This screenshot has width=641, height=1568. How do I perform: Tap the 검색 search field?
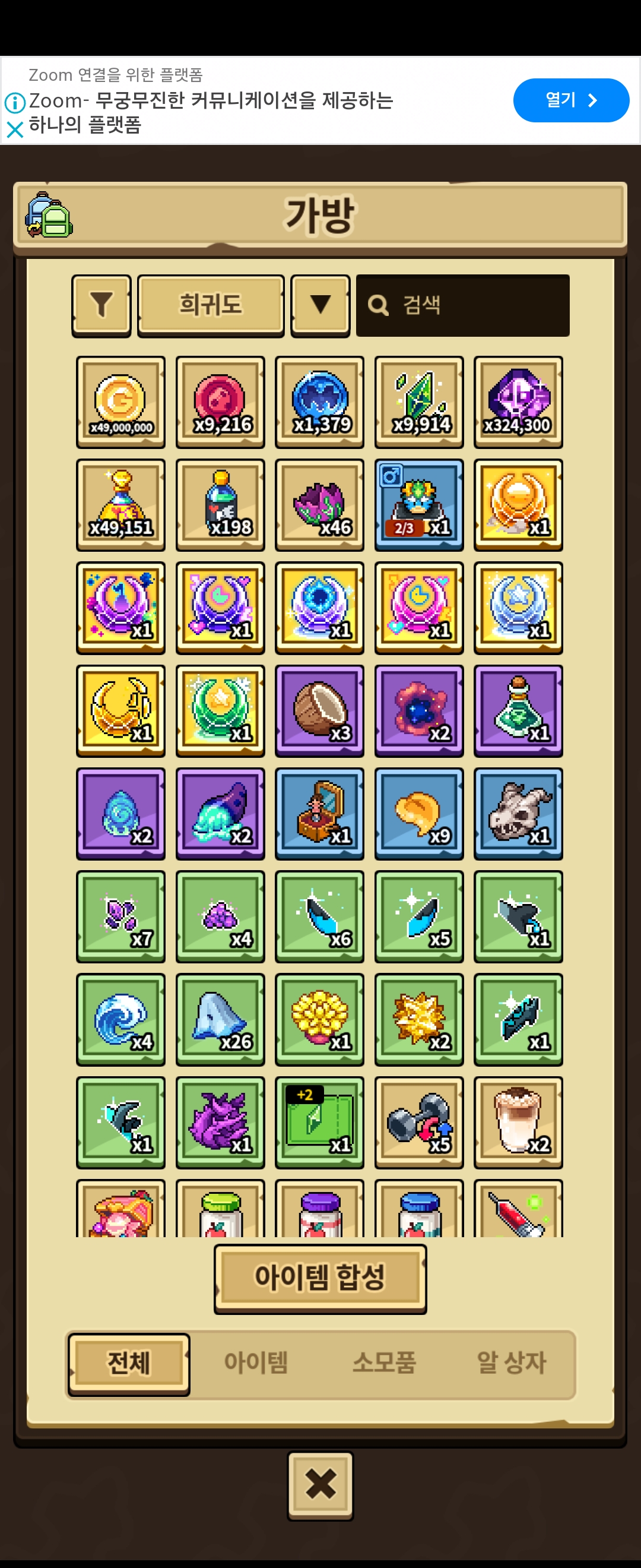point(462,305)
